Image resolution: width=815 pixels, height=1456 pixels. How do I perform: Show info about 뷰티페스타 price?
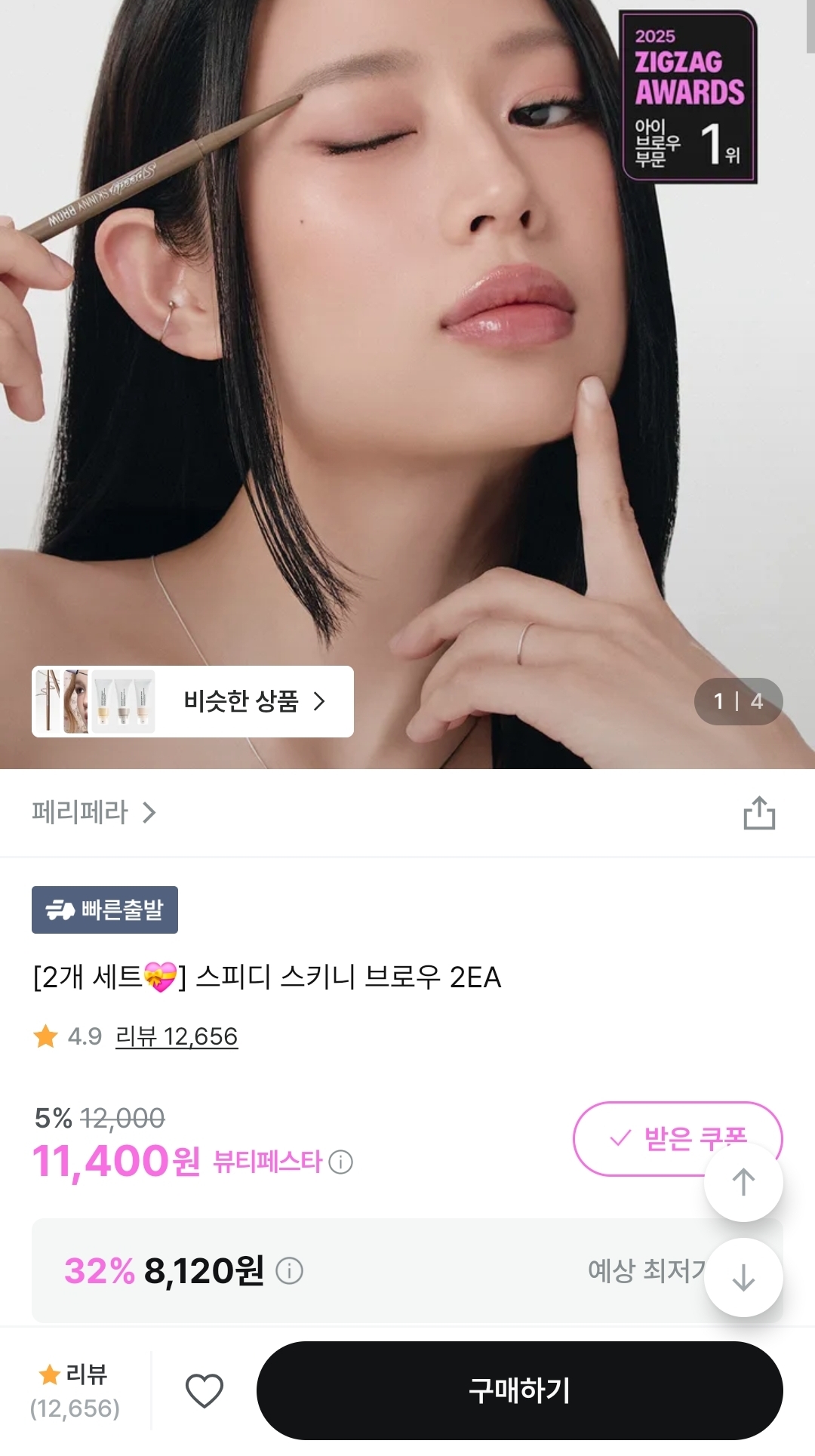[341, 1162]
